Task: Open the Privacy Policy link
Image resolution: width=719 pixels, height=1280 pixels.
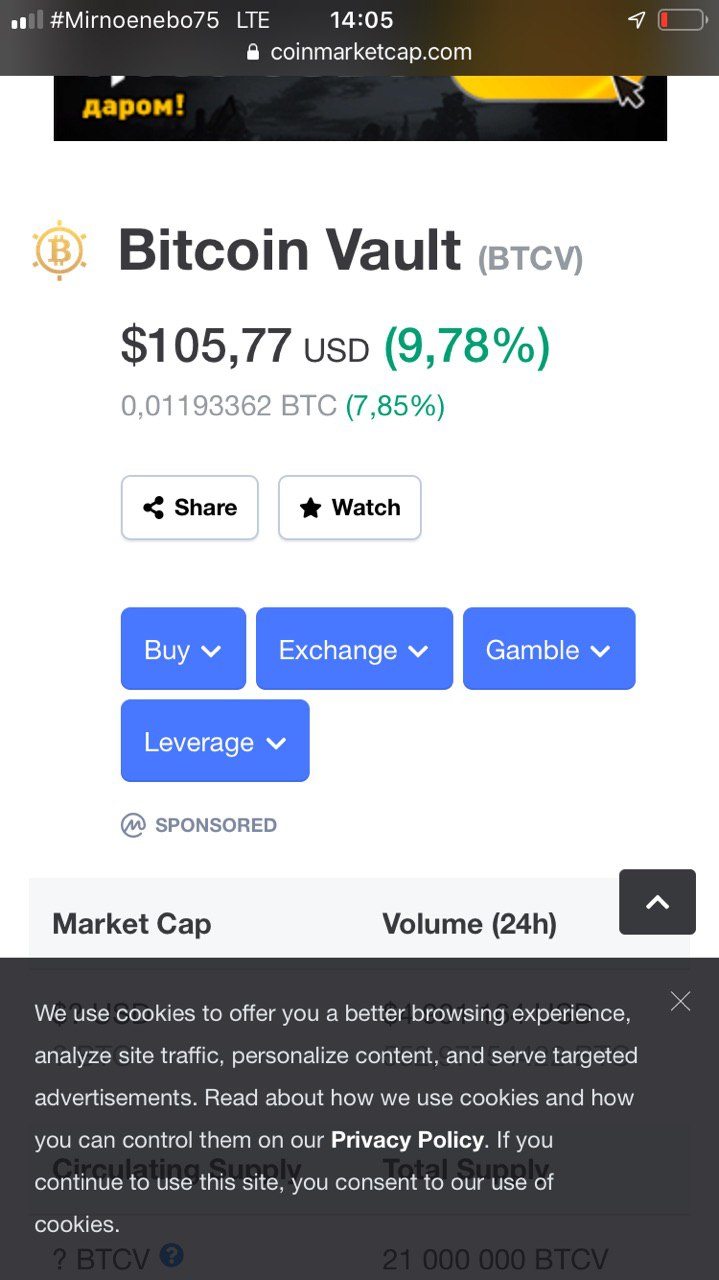Action: pyautogui.click(x=408, y=1140)
